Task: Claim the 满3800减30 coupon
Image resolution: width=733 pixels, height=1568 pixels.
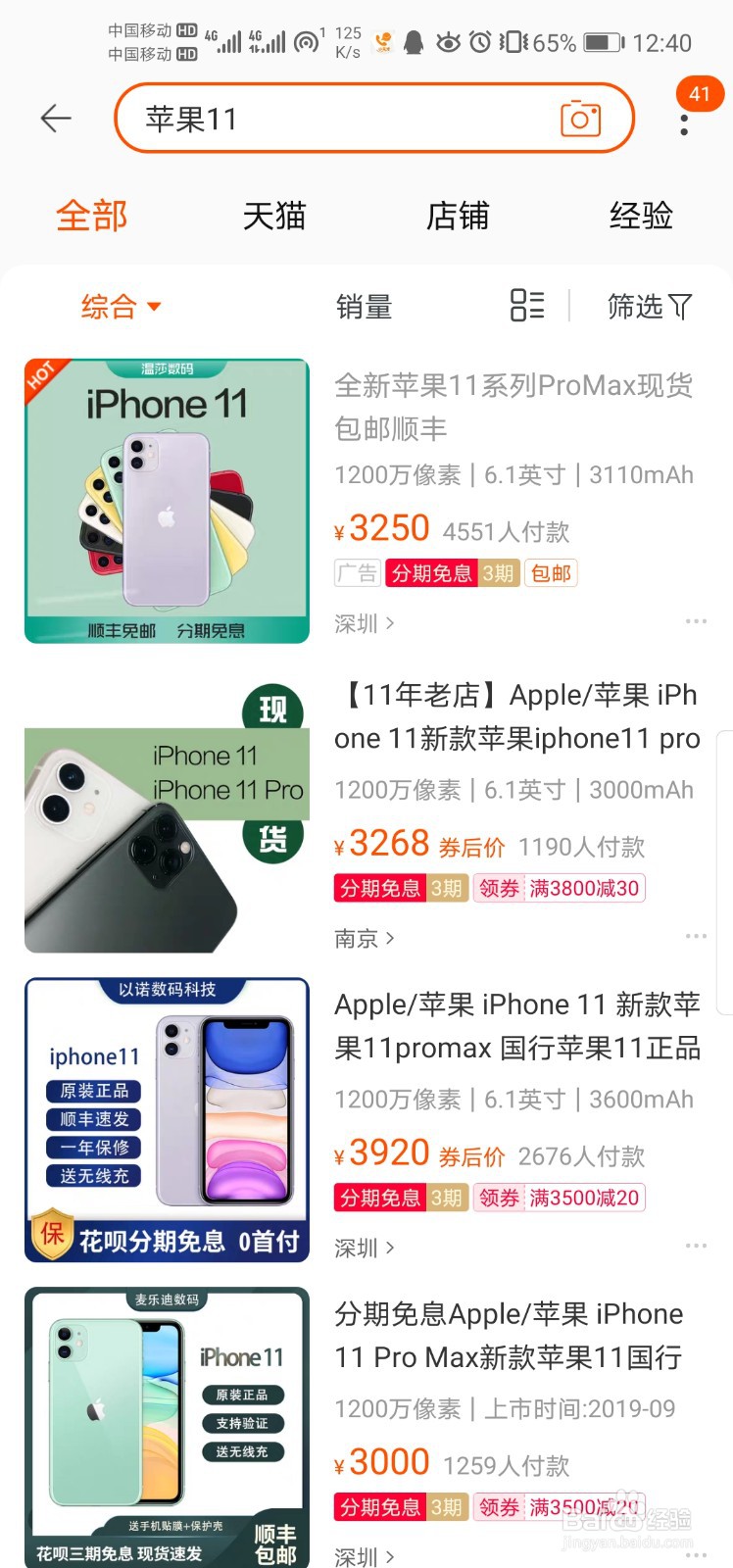Action: [x=585, y=888]
